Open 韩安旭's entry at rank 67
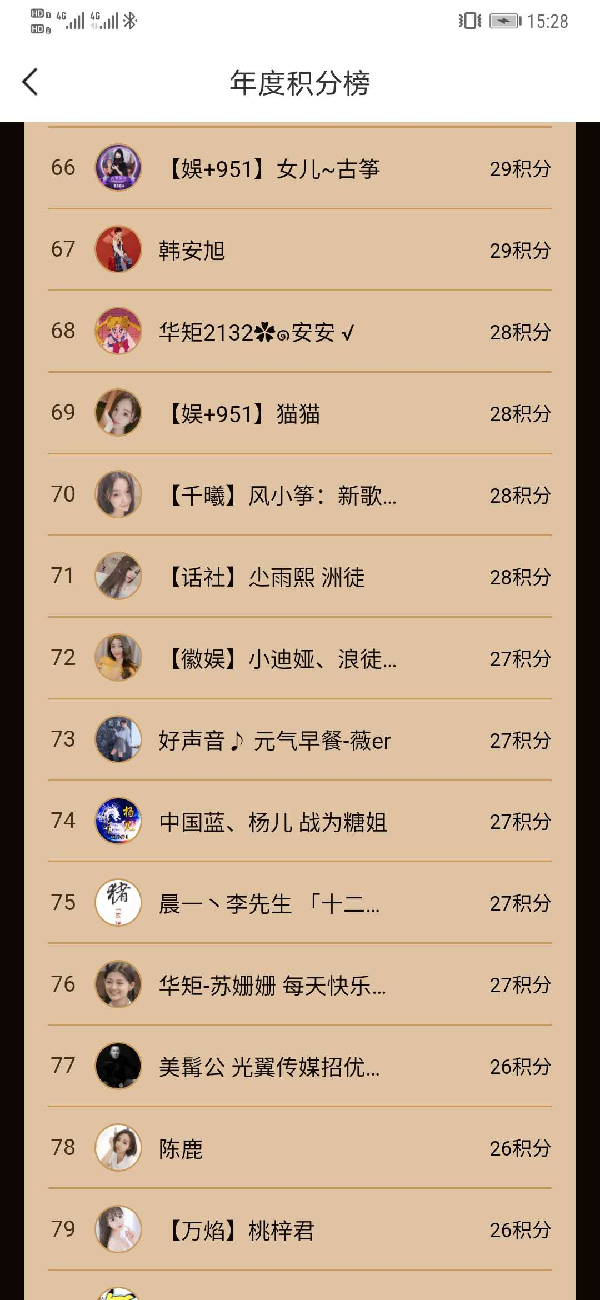The width and height of the screenshot is (600, 1300). click(x=300, y=250)
